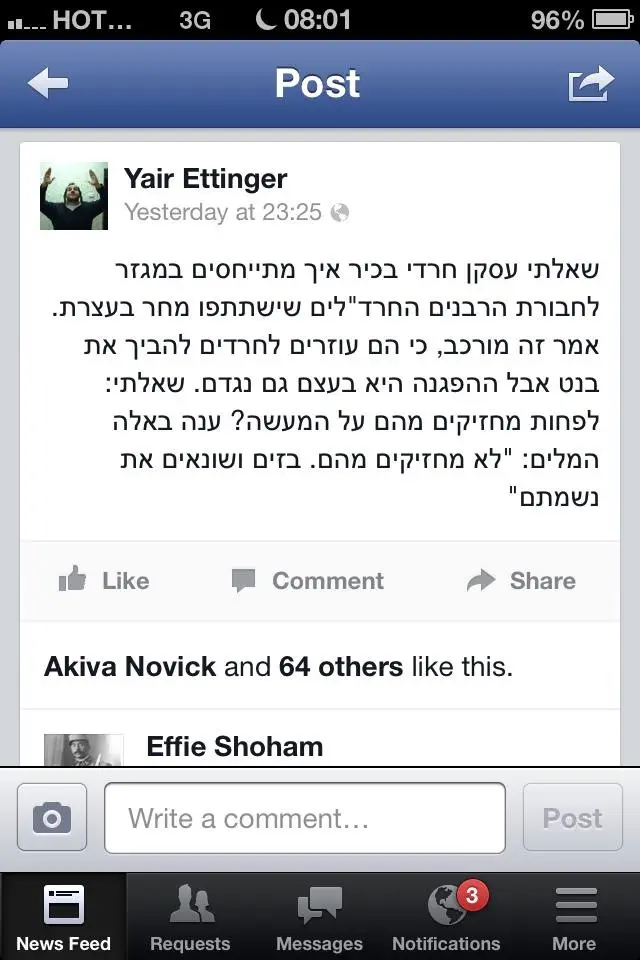
Task: Like Yair Ettinger's post
Action: (x=104, y=581)
